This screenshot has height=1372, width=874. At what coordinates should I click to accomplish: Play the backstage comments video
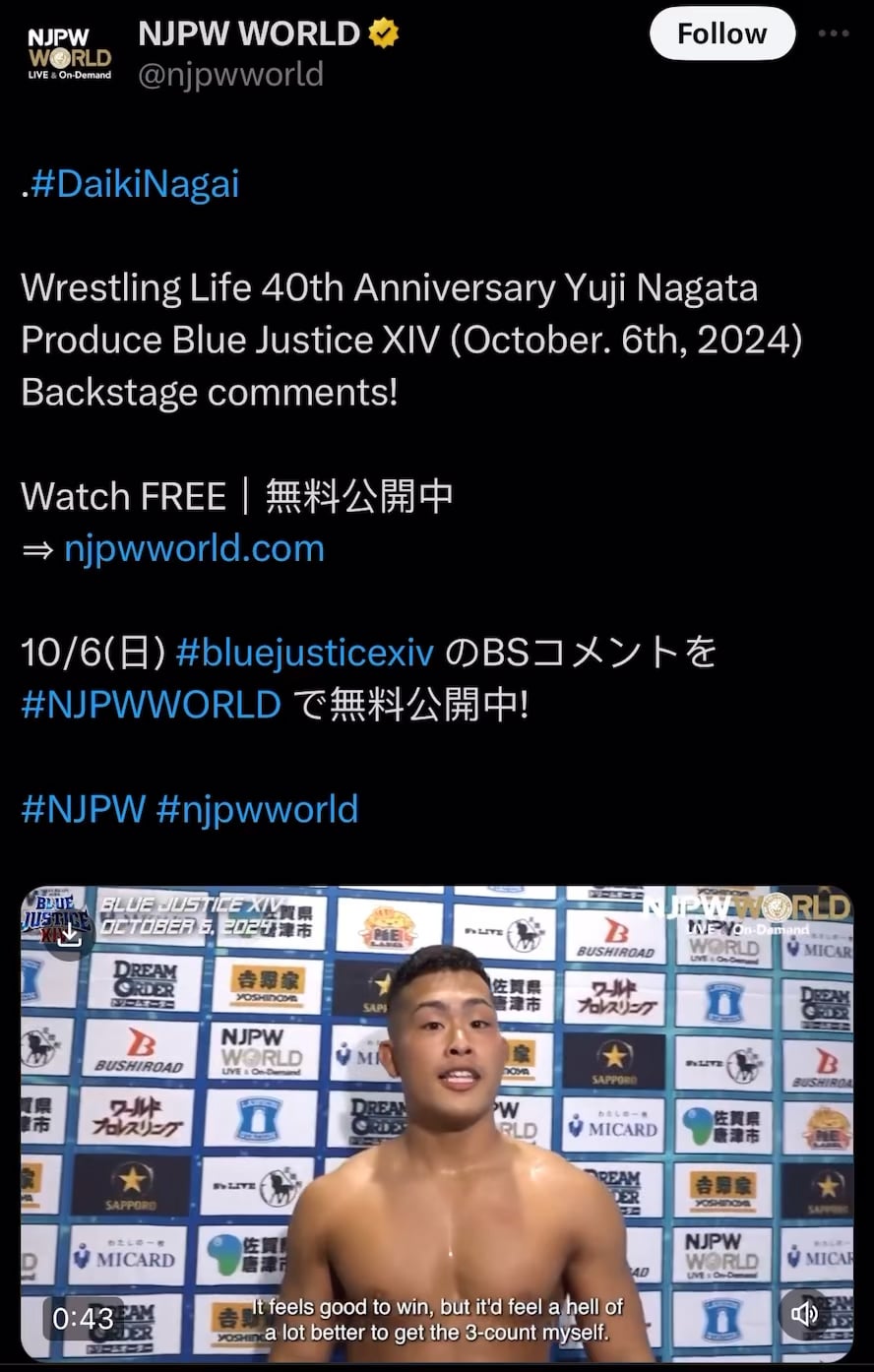[437, 1122]
